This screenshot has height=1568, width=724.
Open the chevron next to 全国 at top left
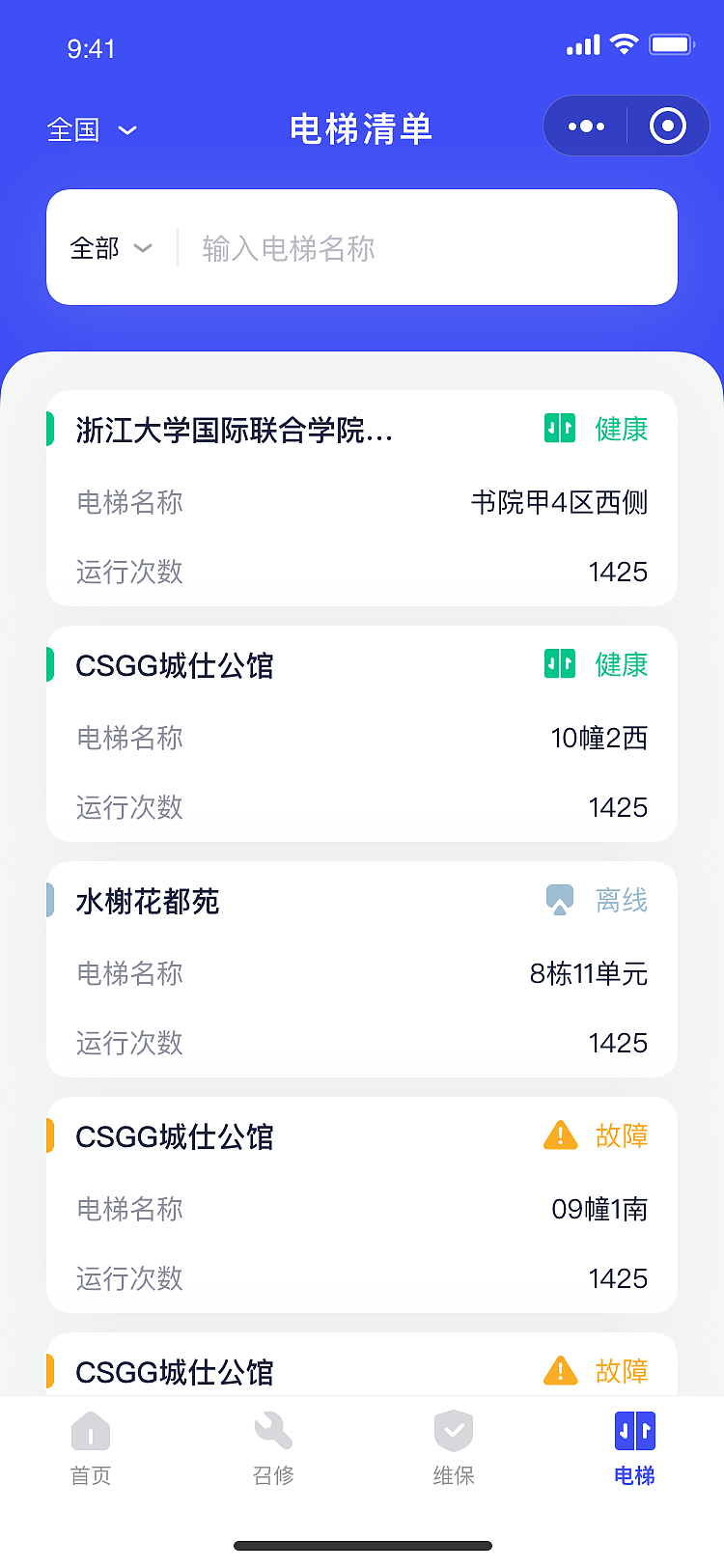[x=130, y=130]
